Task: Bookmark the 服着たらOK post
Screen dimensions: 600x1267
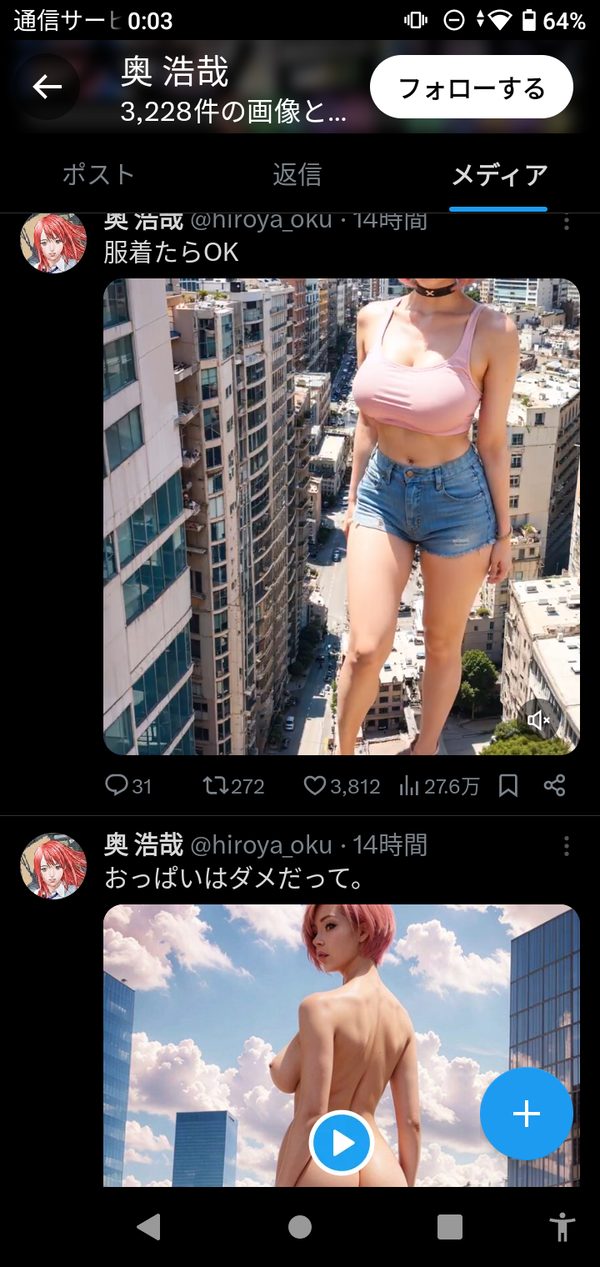Action: 508,786
